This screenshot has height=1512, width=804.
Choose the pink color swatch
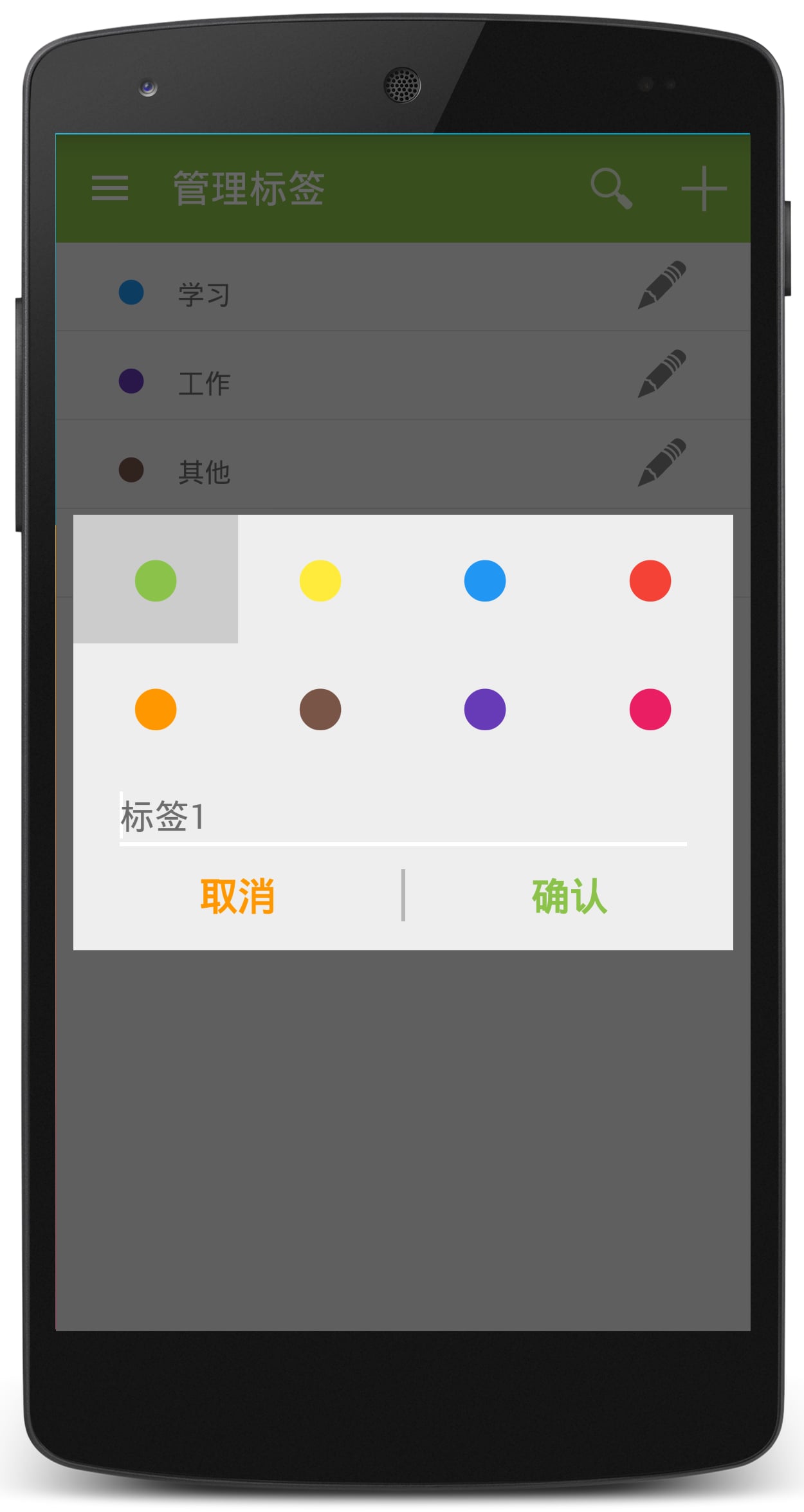tap(650, 709)
